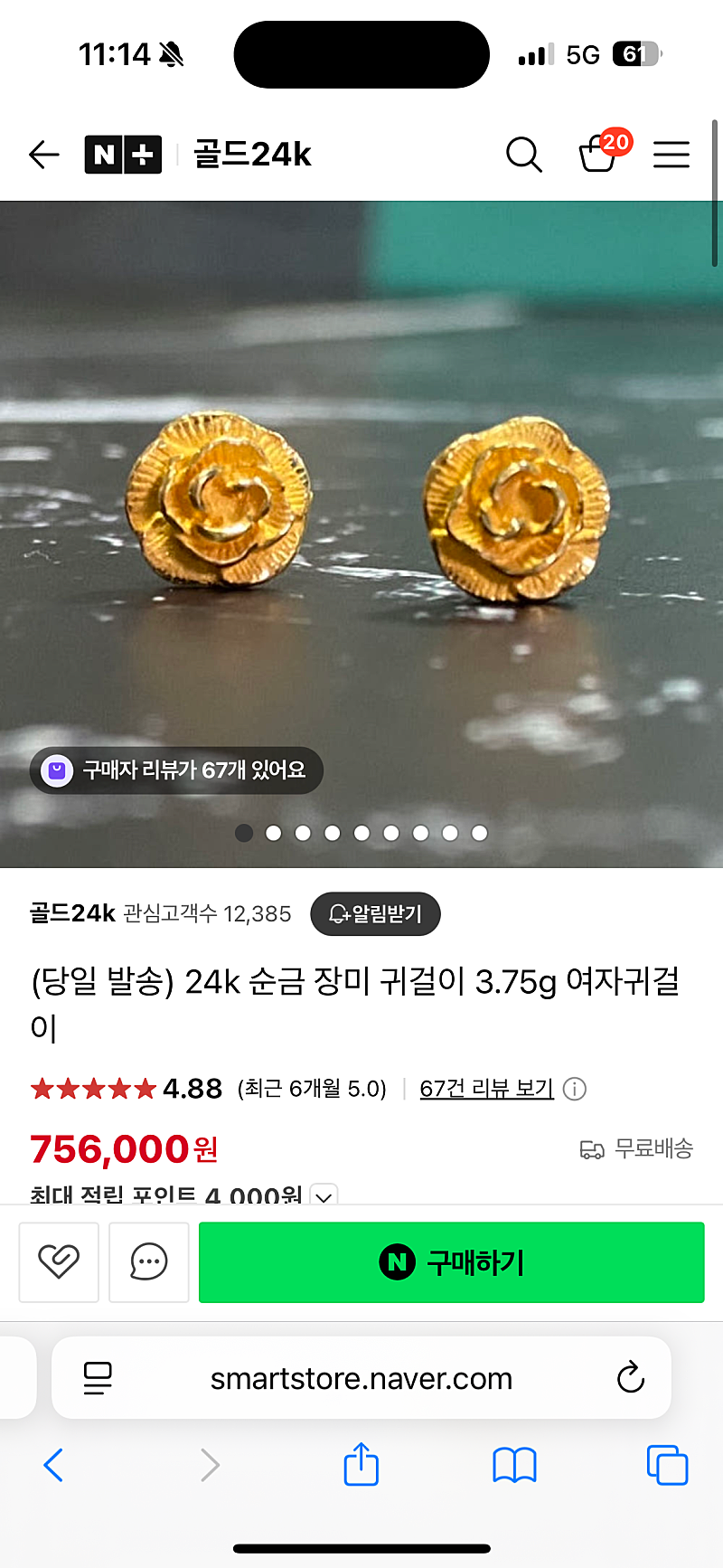Expand the 최대 적립 포인트 details
This screenshot has width=723, height=1568.
(x=324, y=1195)
